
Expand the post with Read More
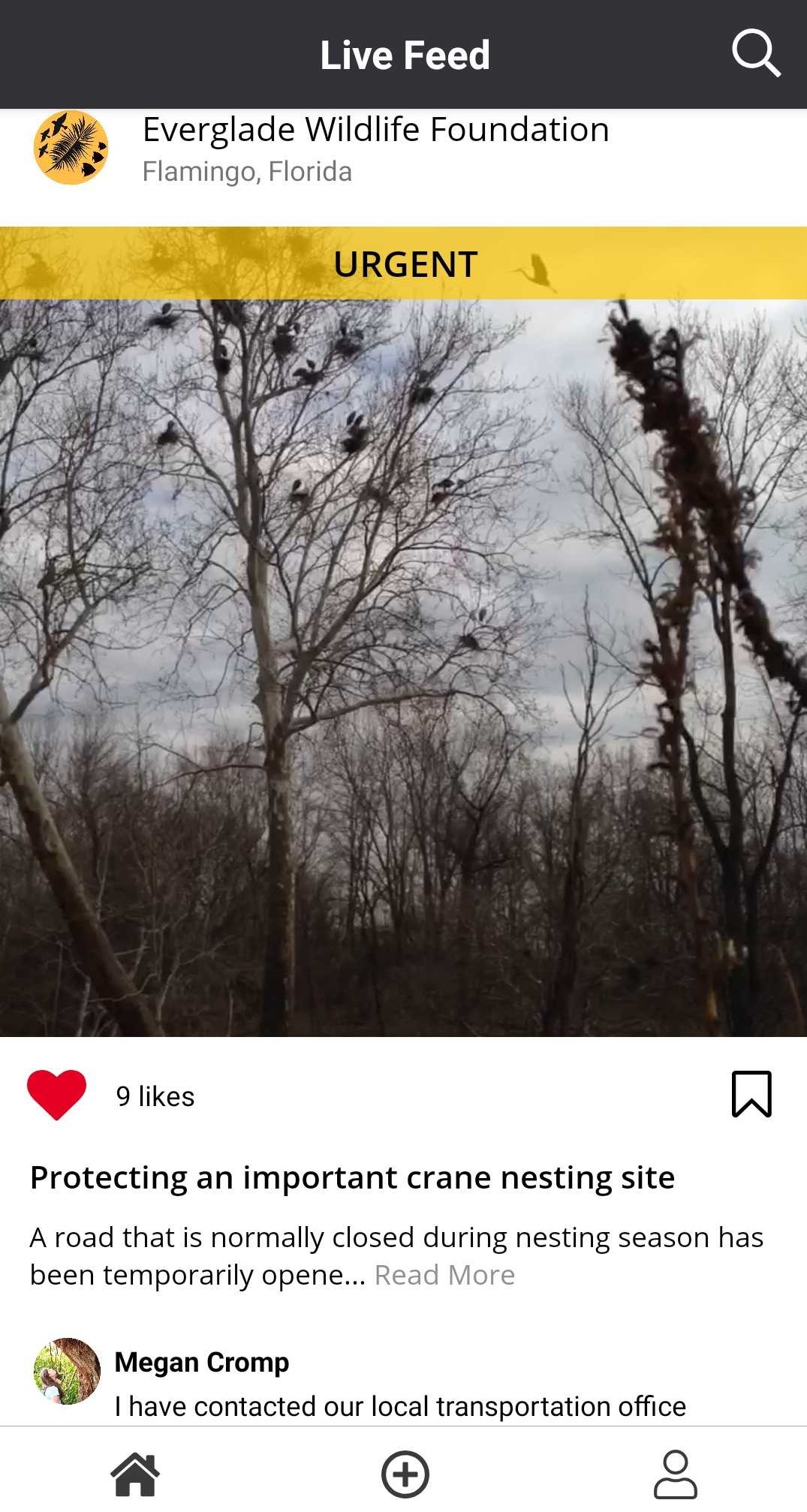click(444, 1275)
